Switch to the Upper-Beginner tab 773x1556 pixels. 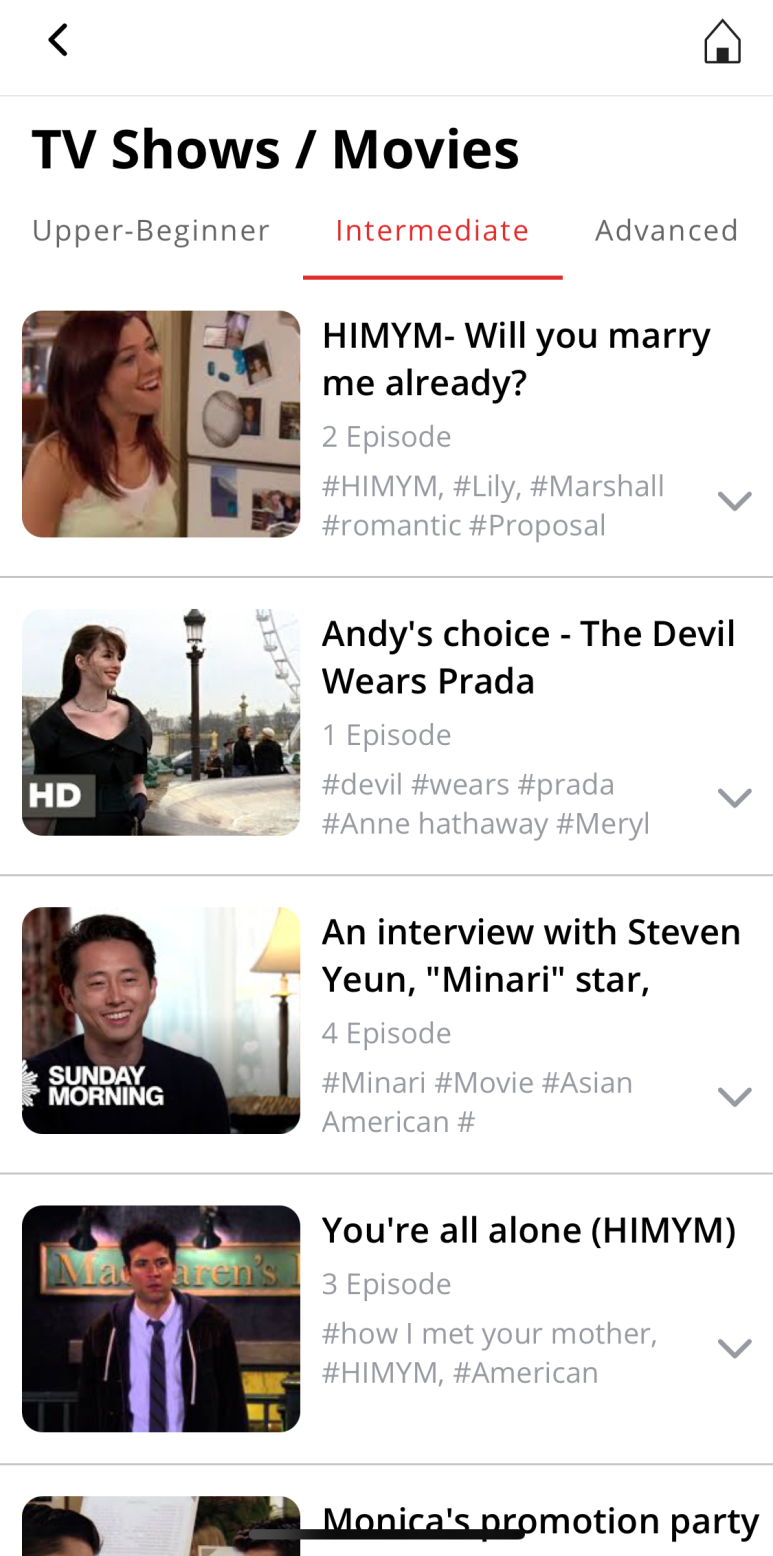click(x=151, y=231)
